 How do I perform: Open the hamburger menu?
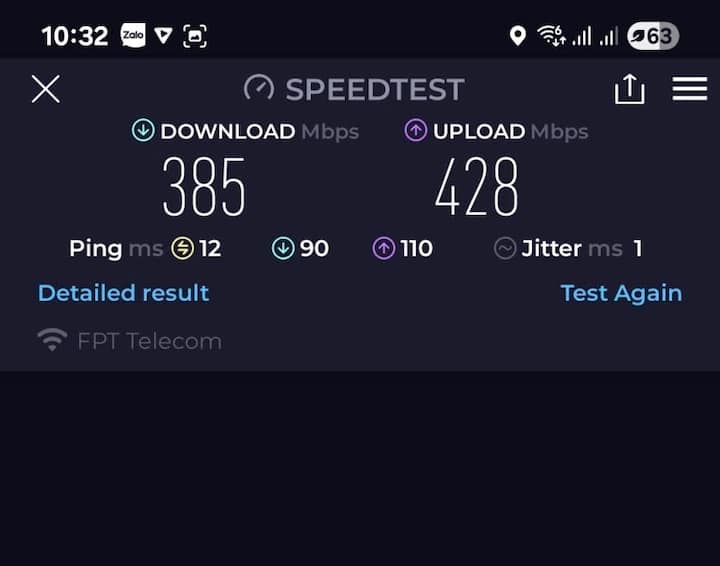tap(689, 89)
